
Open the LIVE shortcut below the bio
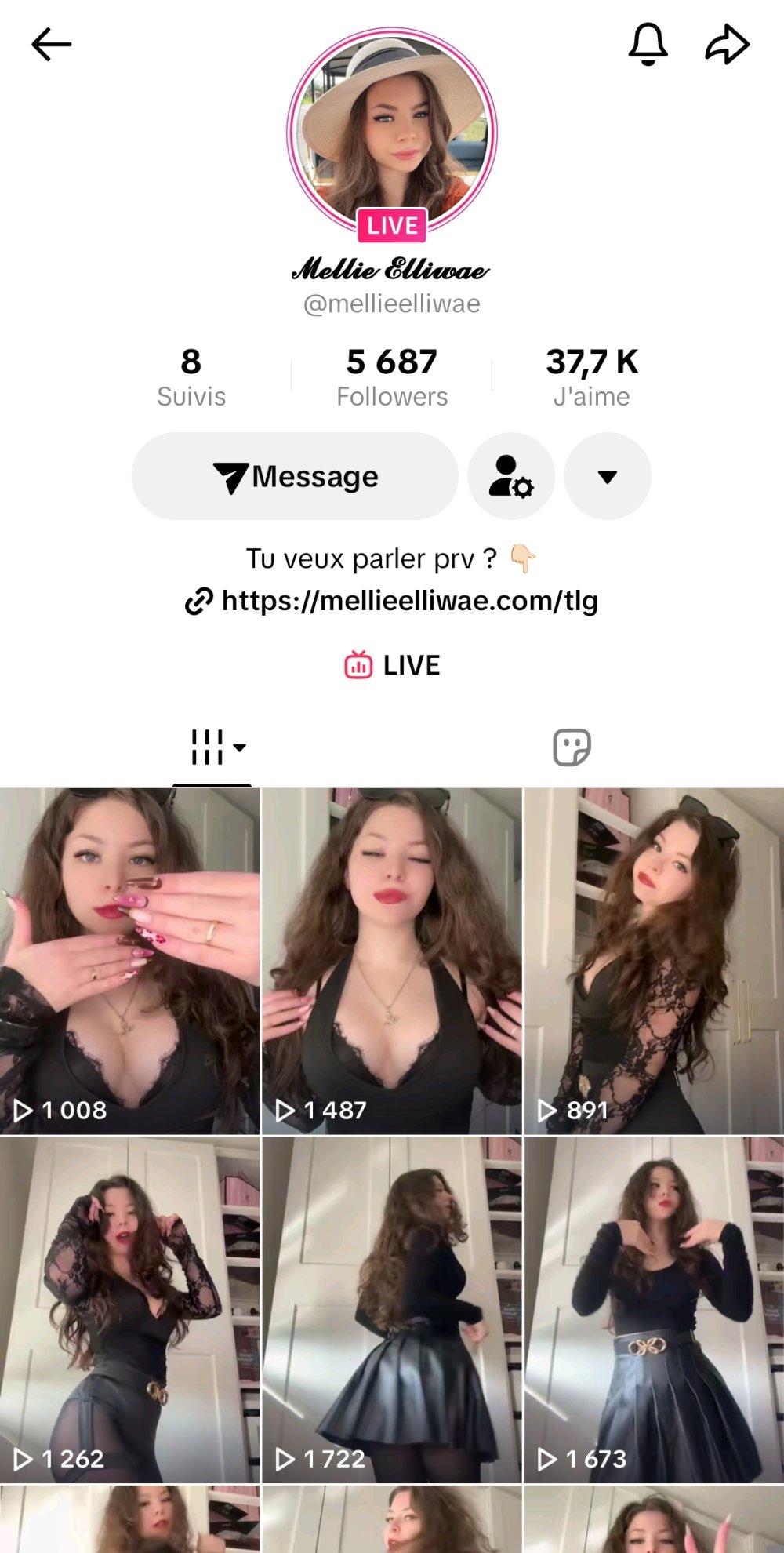[392, 666]
